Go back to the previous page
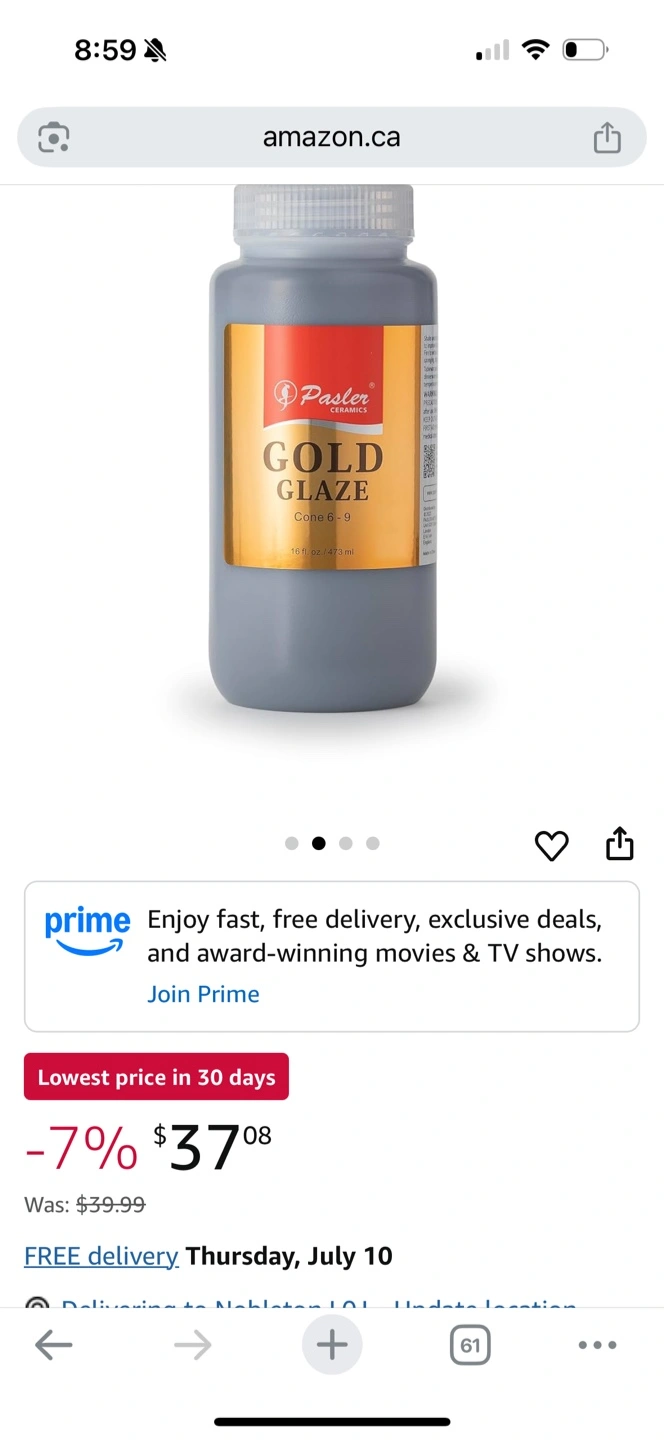664x1440 pixels. pyautogui.click(x=54, y=1346)
